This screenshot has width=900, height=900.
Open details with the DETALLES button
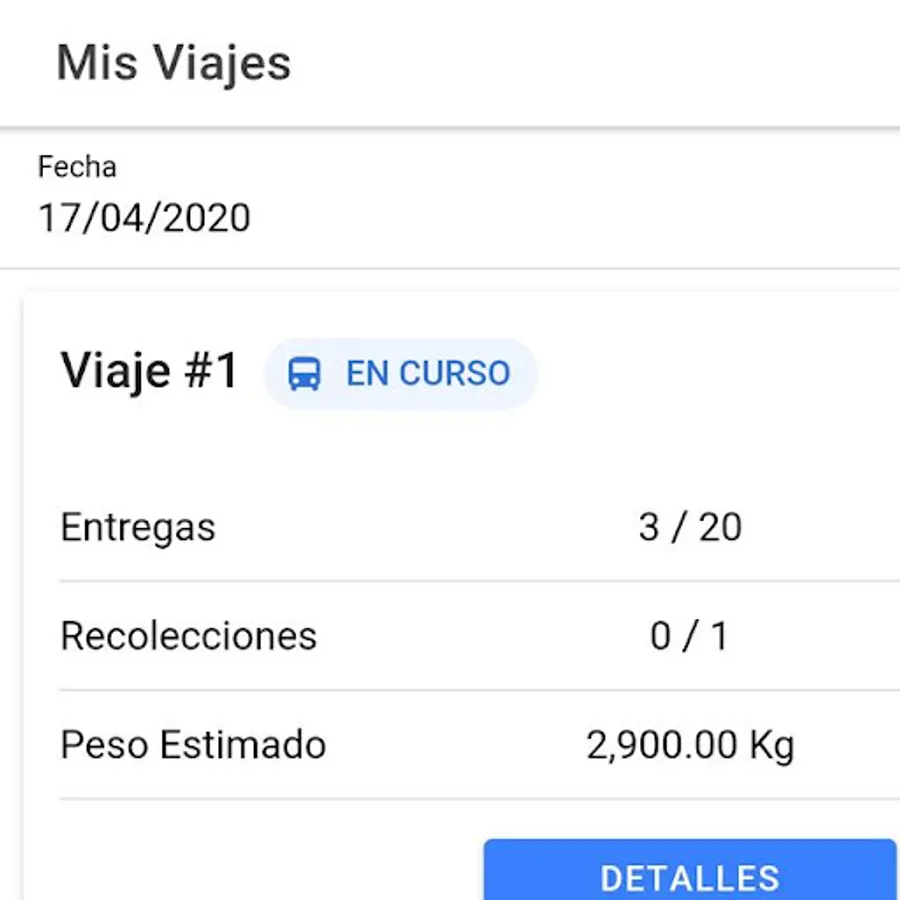pyautogui.click(x=690, y=874)
